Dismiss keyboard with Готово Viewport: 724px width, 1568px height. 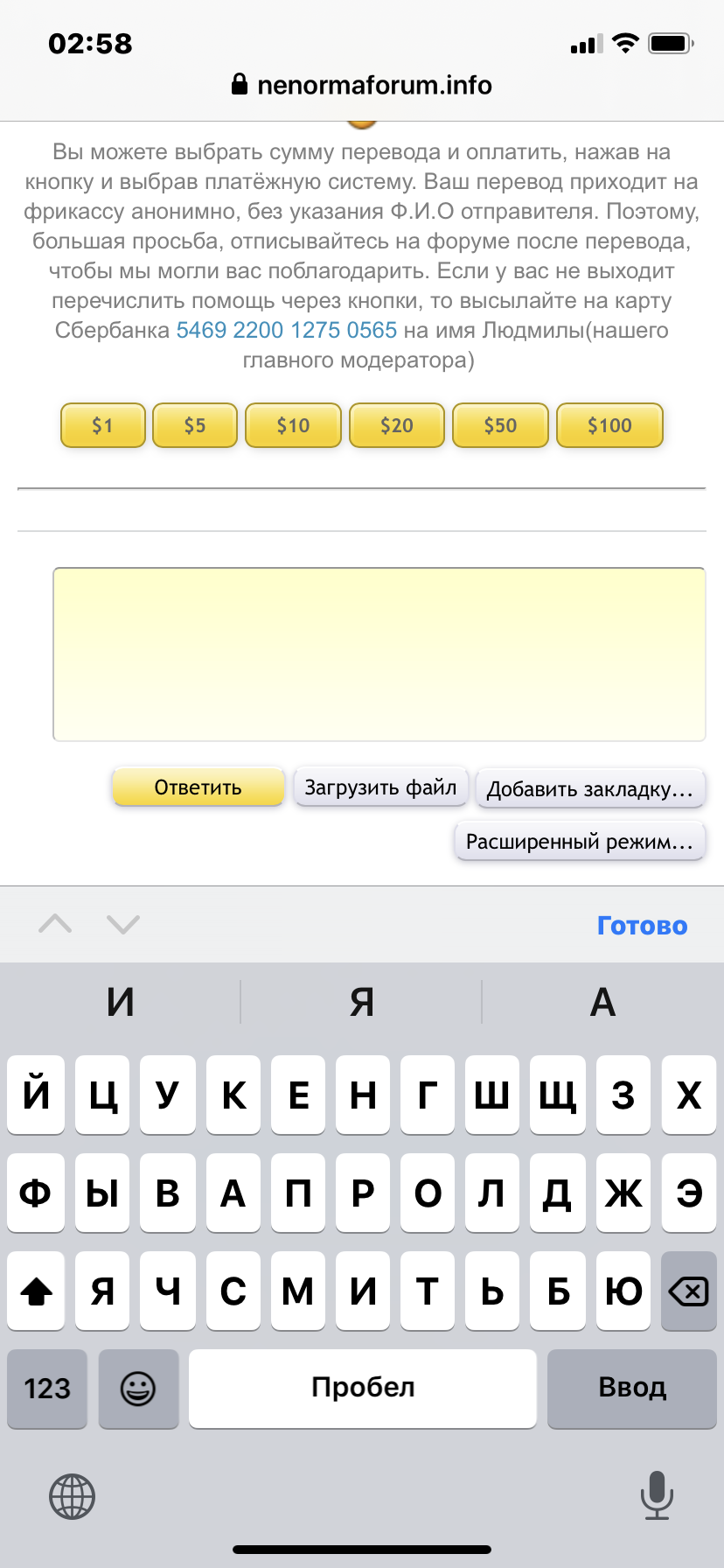tap(642, 925)
